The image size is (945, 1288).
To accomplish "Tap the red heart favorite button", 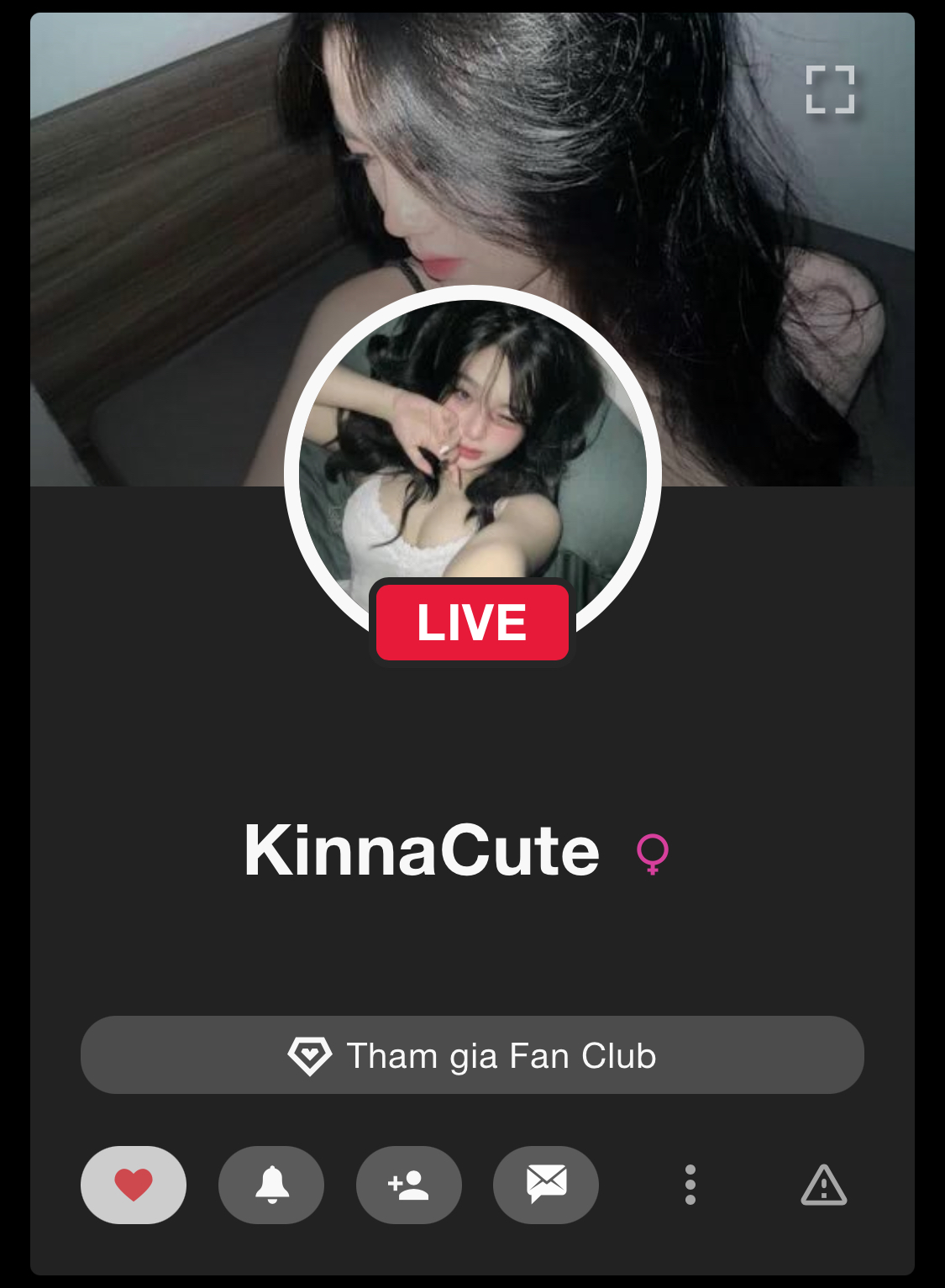I will point(134,1185).
